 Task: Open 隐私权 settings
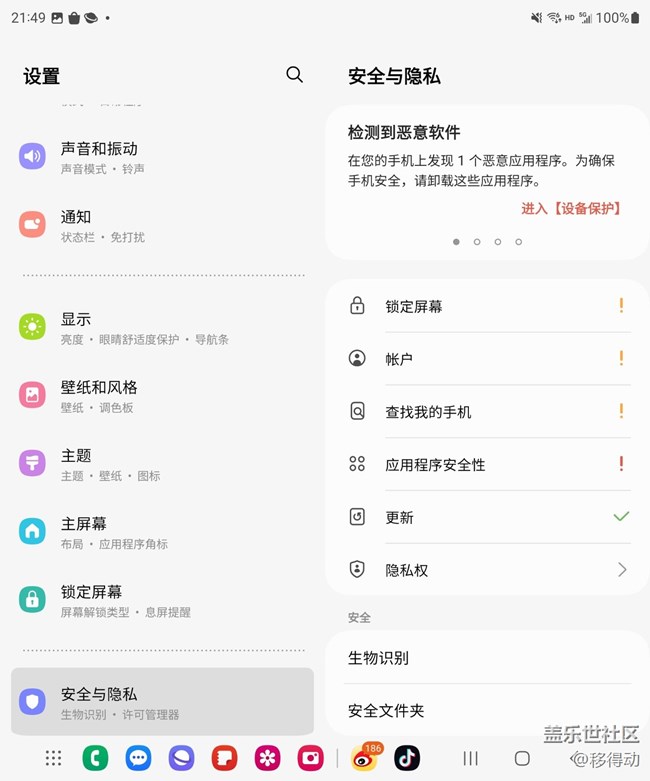488,570
